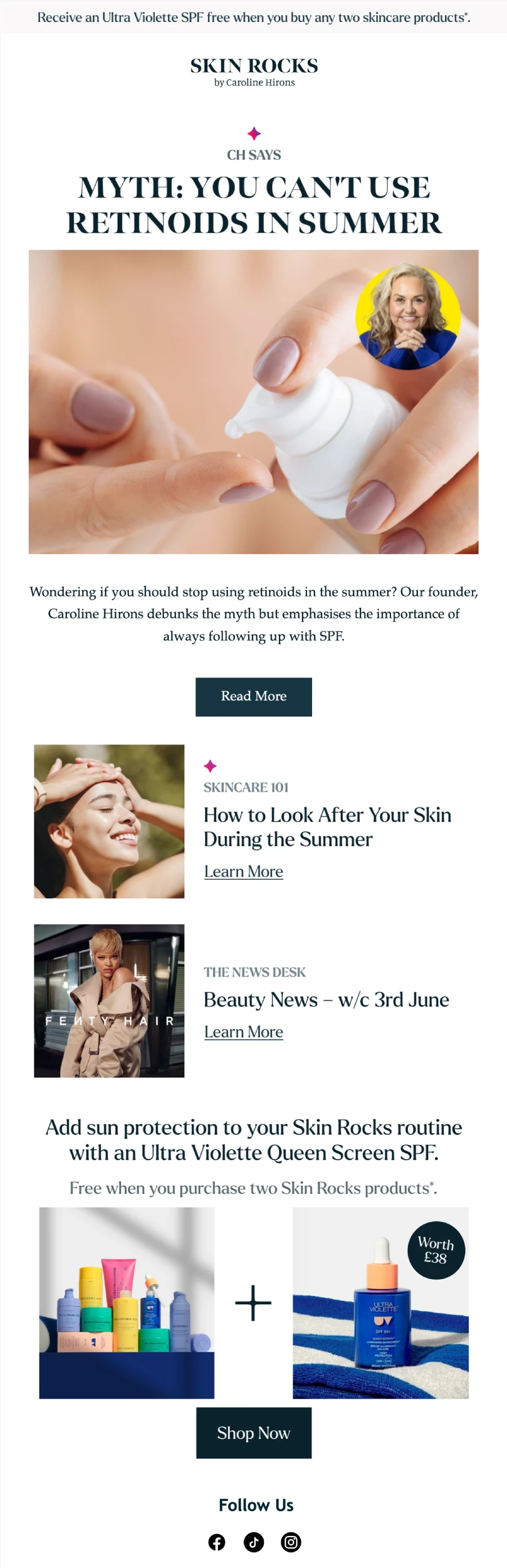Tap the free SPF offer banner
The image size is (507, 1568).
point(253,17)
